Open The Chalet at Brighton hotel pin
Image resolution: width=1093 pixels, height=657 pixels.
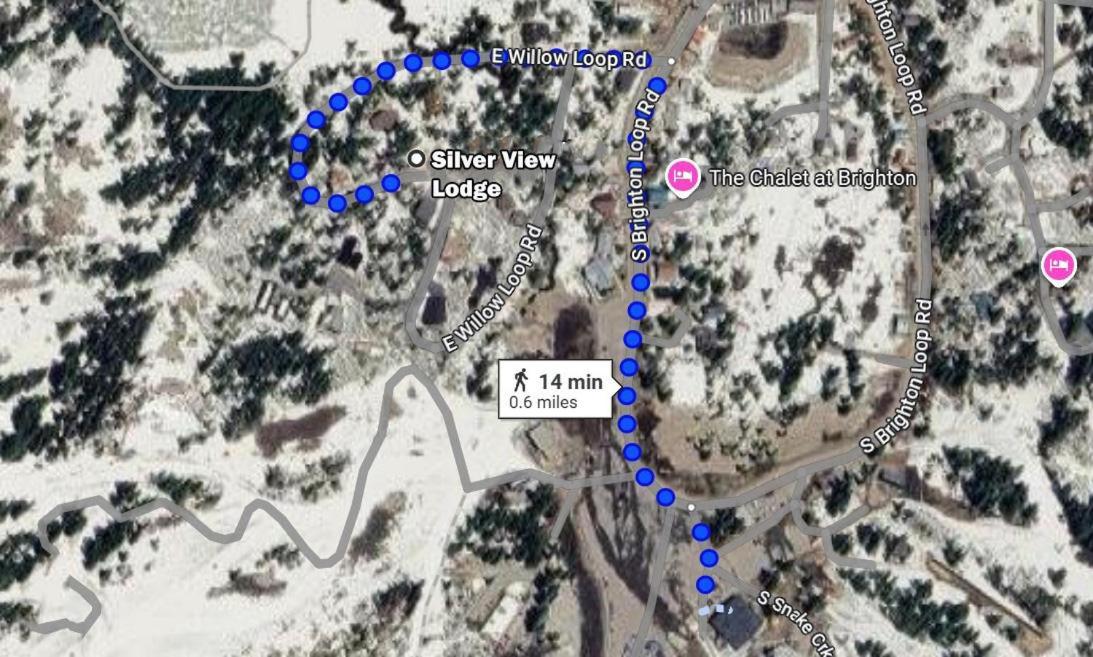pyautogui.click(x=682, y=177)
